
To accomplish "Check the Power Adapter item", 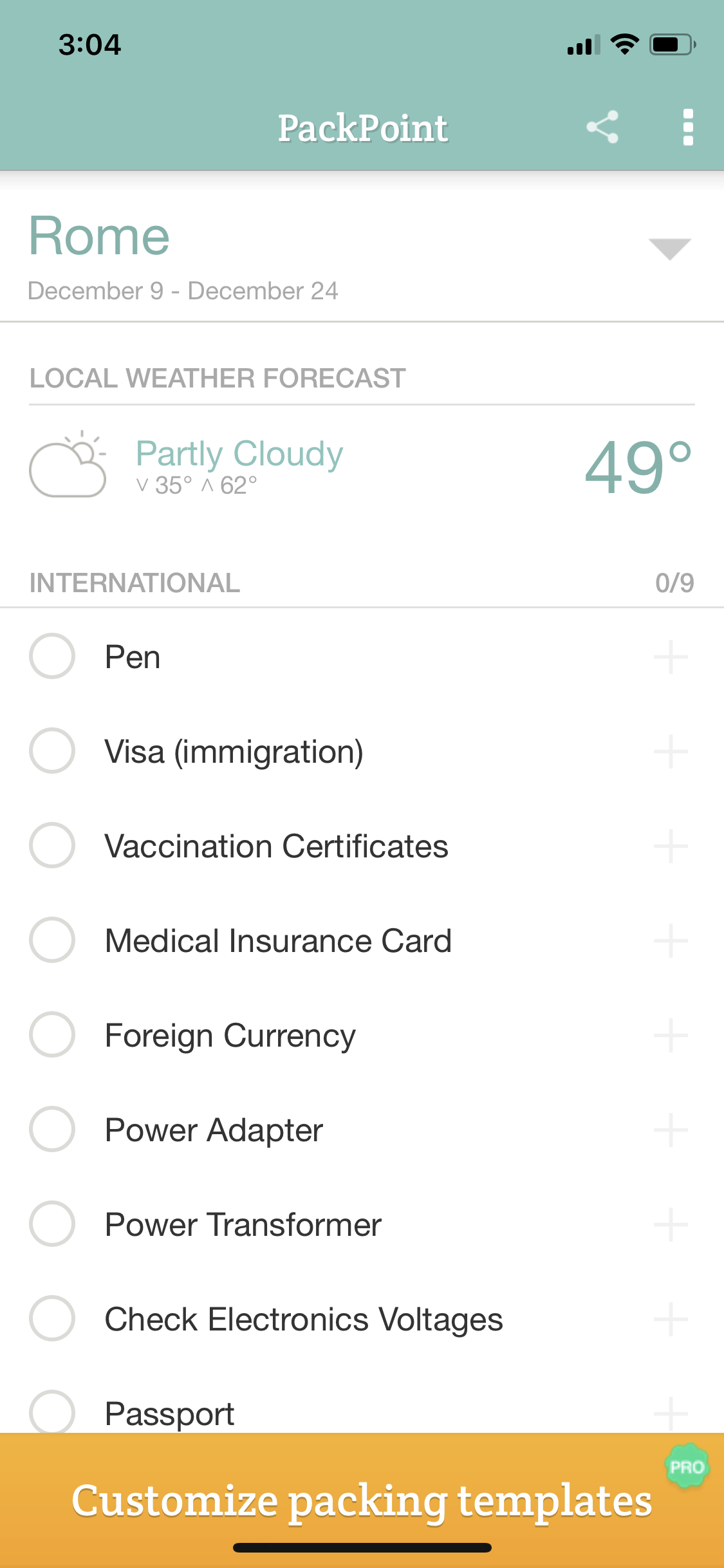I will [x=52, y=1129].
